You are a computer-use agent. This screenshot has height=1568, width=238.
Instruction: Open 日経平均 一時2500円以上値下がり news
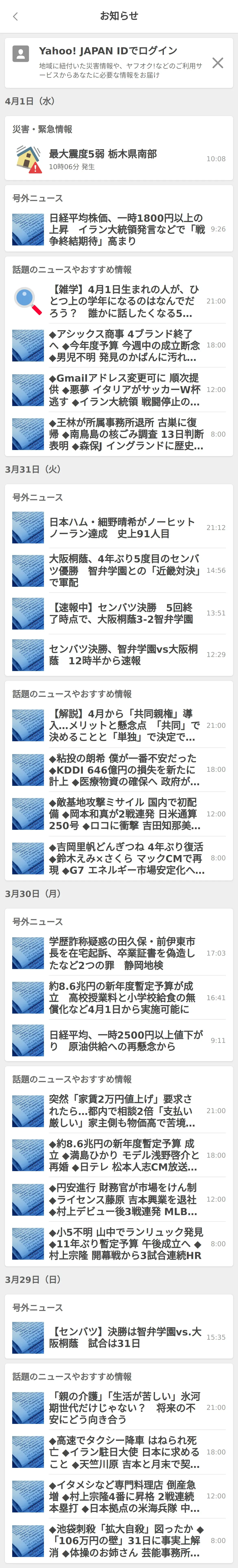pos(119,1040)
